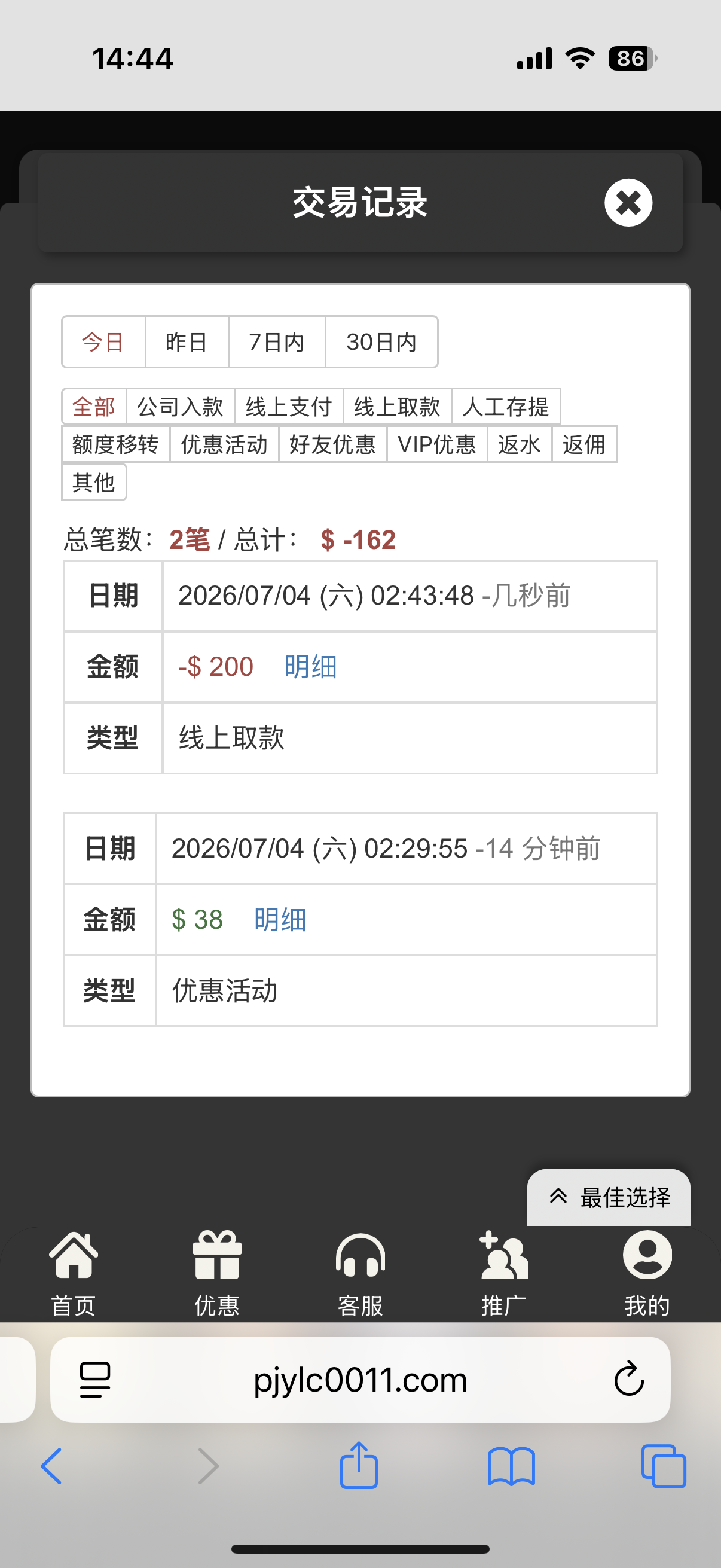The width and height of the screenshot is (721, 1568).
Task: Filter by 人工存提
Action: coord(506,407)
